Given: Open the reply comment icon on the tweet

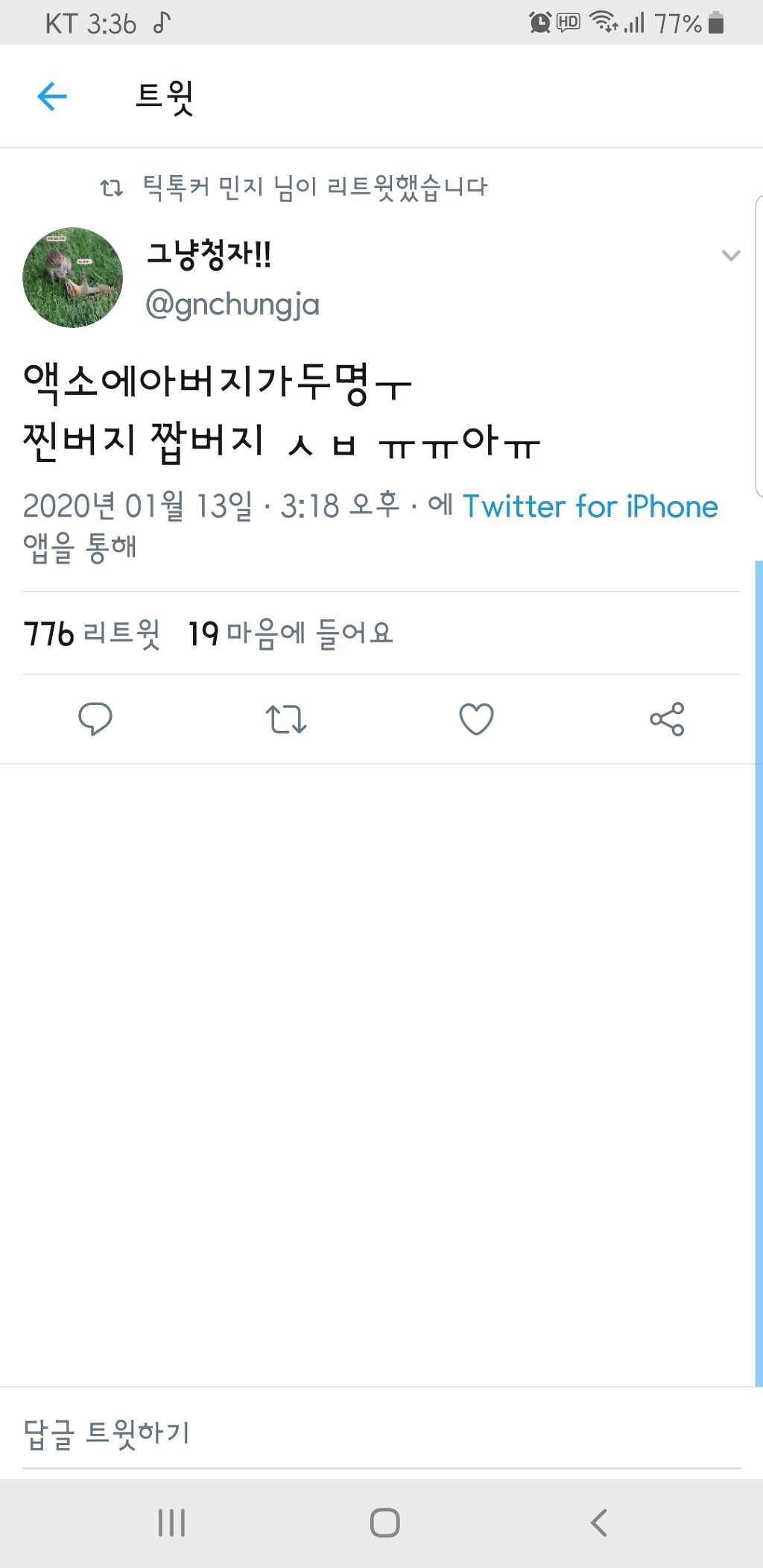Looking at the screenshot, I should click(x=96, y=719).
